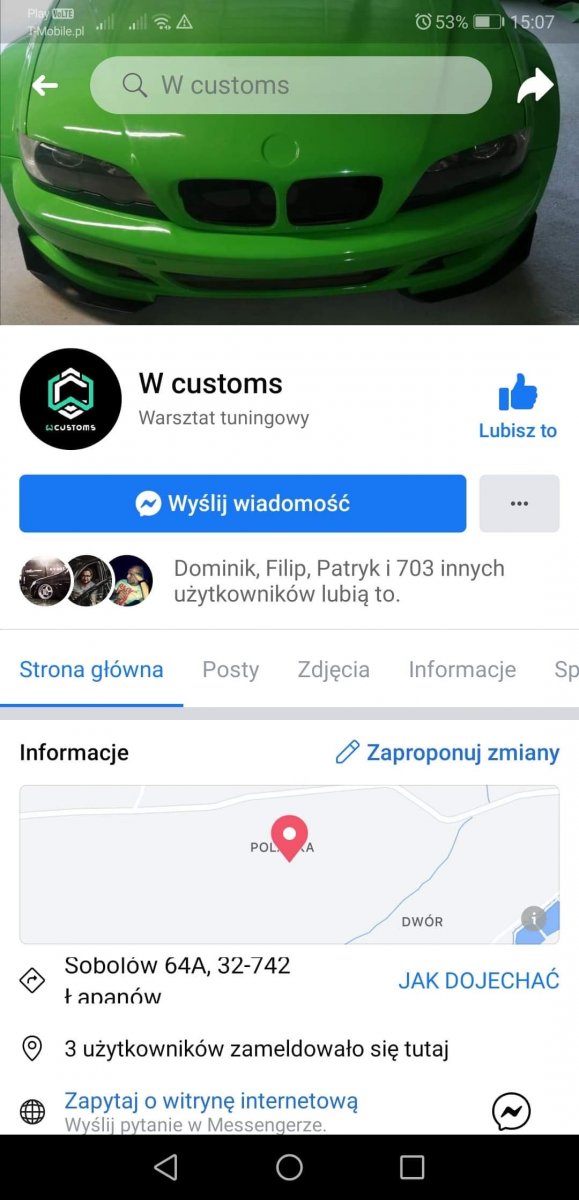The height and width of the screenshot is (1200, 579).
Task: Tap the Lubisz to like button
Action: click(x=518, y=407)
